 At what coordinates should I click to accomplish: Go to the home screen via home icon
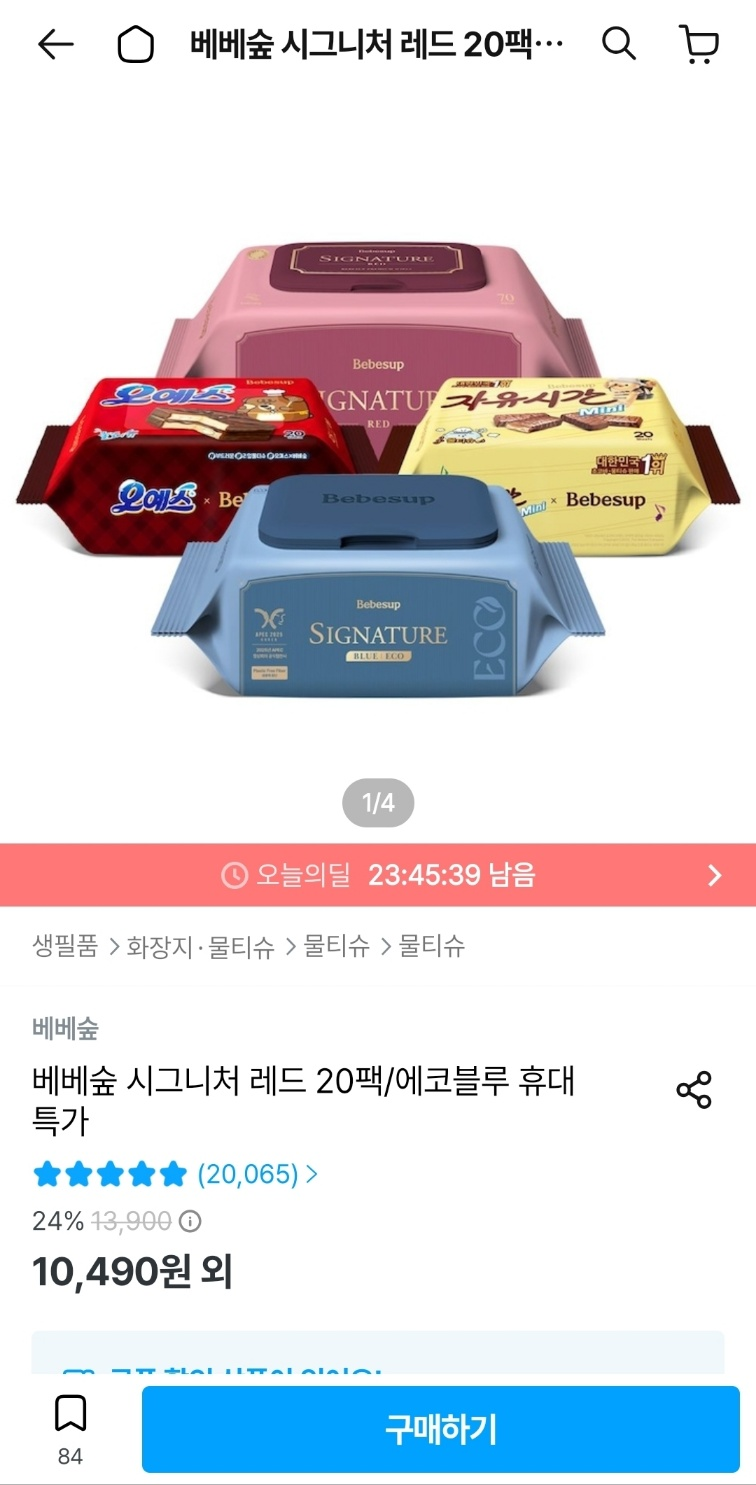[138, 44]
